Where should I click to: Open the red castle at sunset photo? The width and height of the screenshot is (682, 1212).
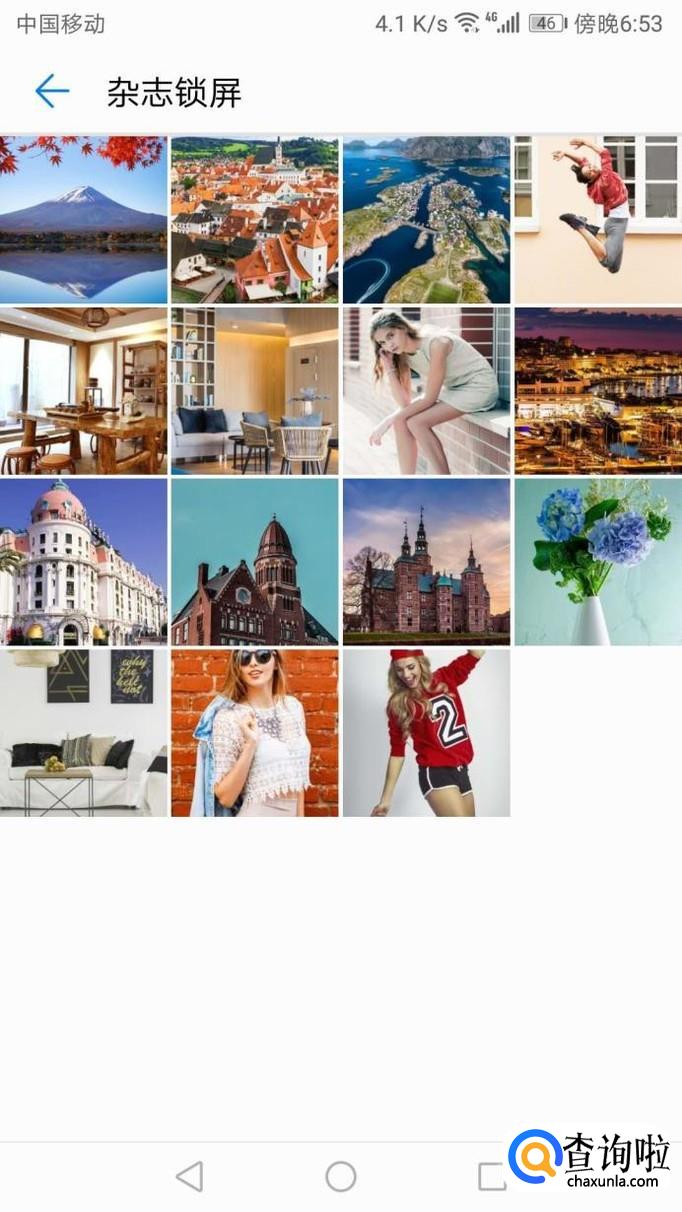pyautogui.click(x=427, y=562)
